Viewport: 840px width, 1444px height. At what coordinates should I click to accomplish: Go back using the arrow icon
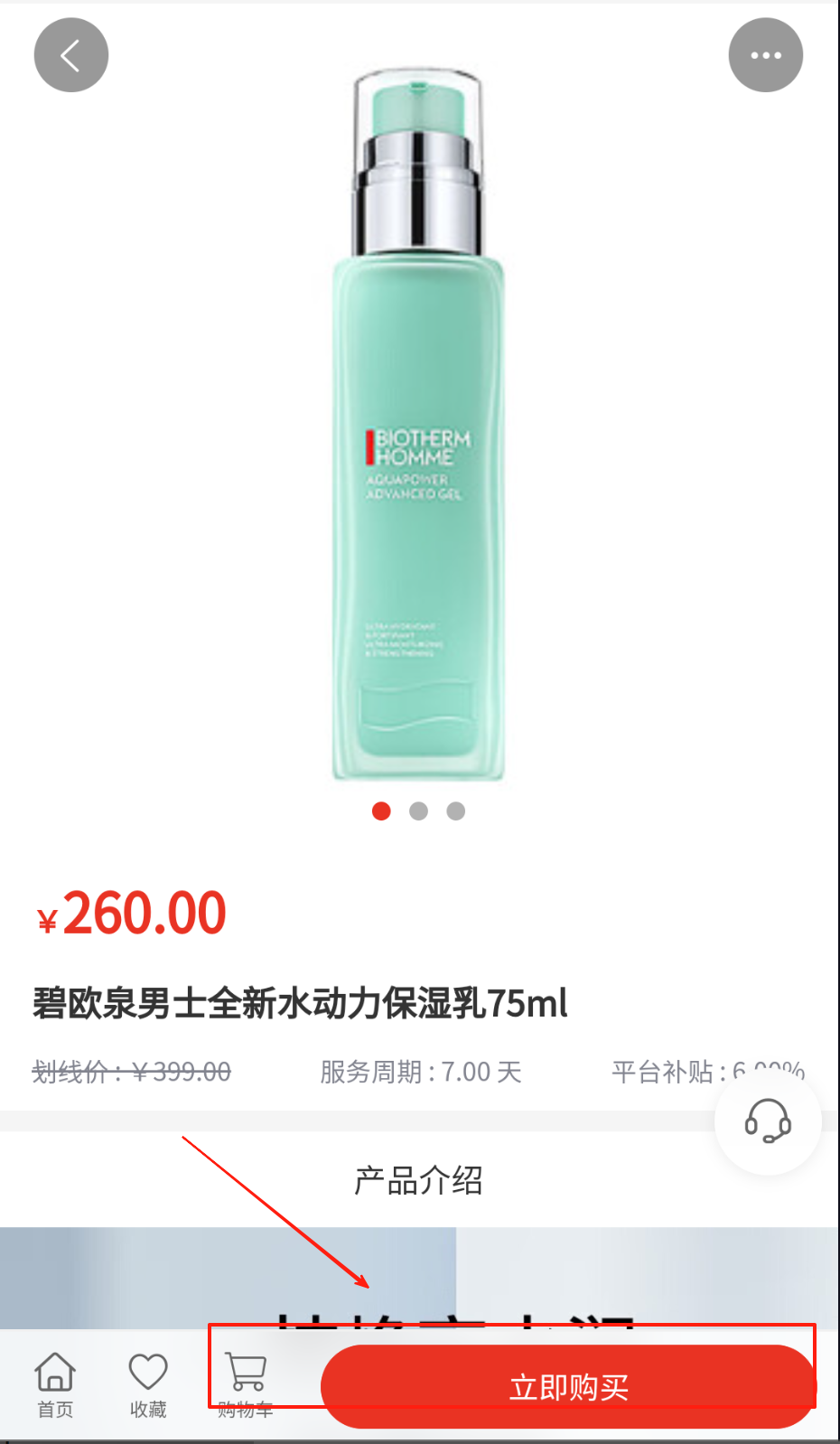click(x=71, y=55)
